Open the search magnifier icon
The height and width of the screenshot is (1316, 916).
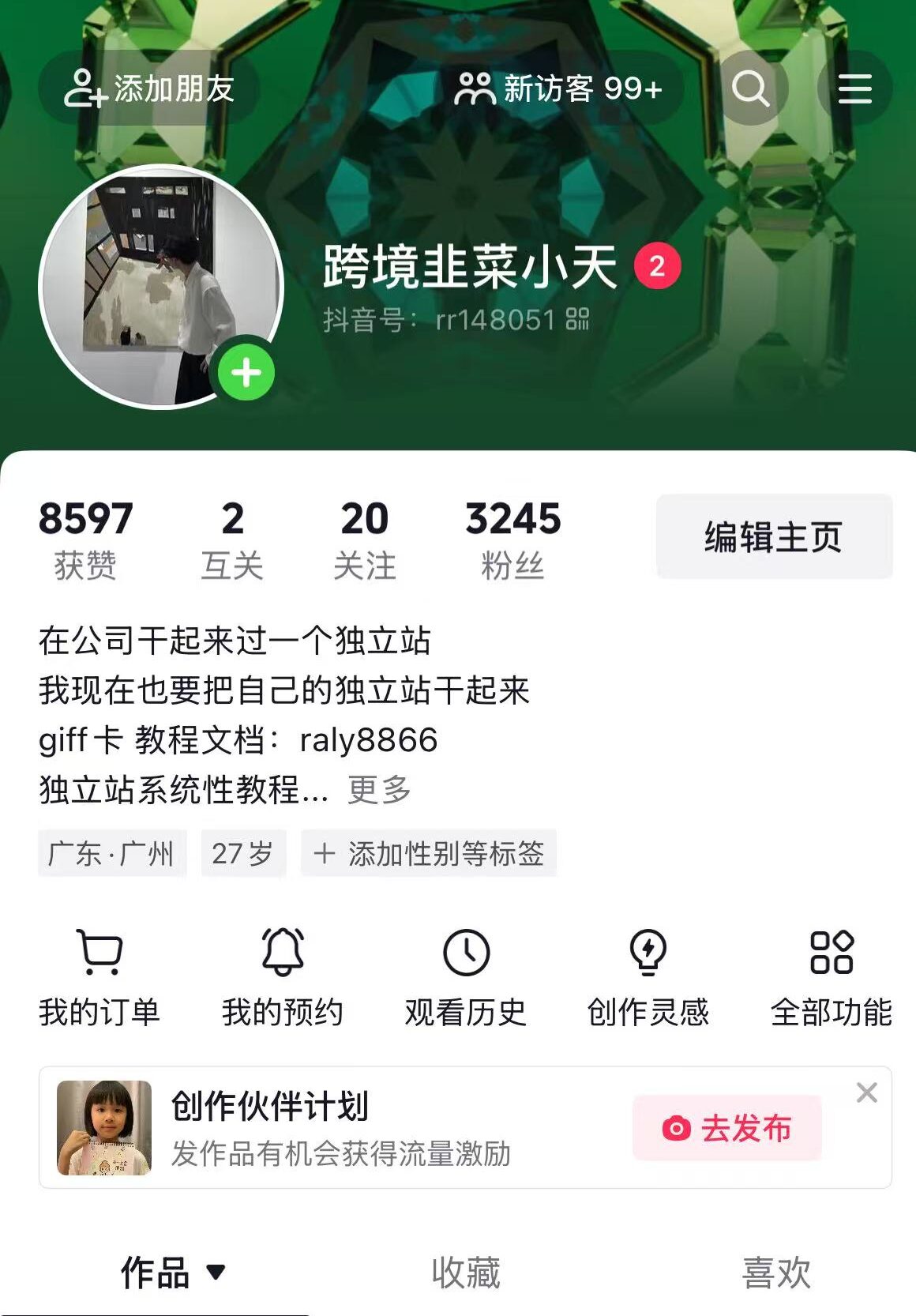(750, 88)
